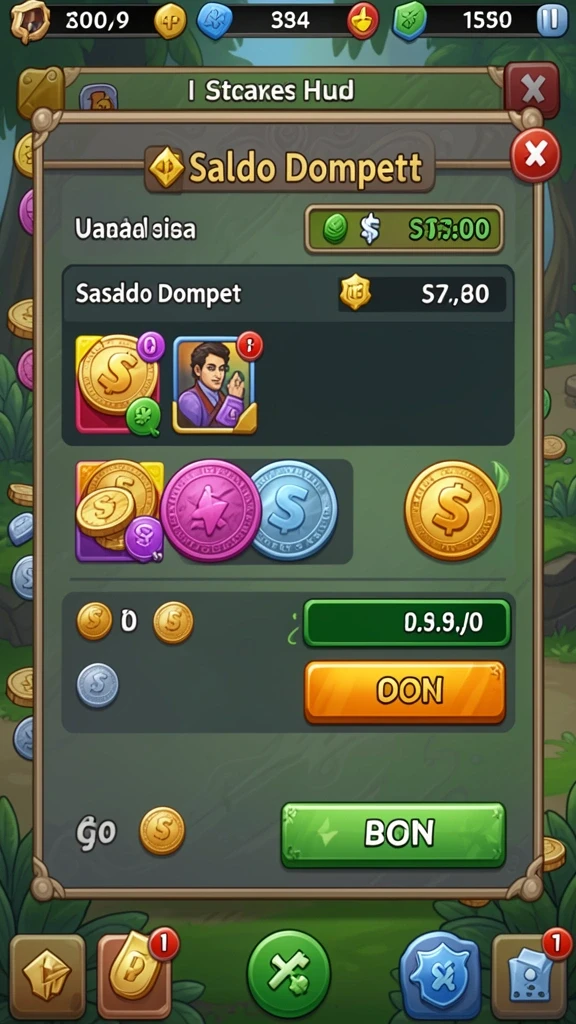Add gold coins with the plus icon

[170, 22]
